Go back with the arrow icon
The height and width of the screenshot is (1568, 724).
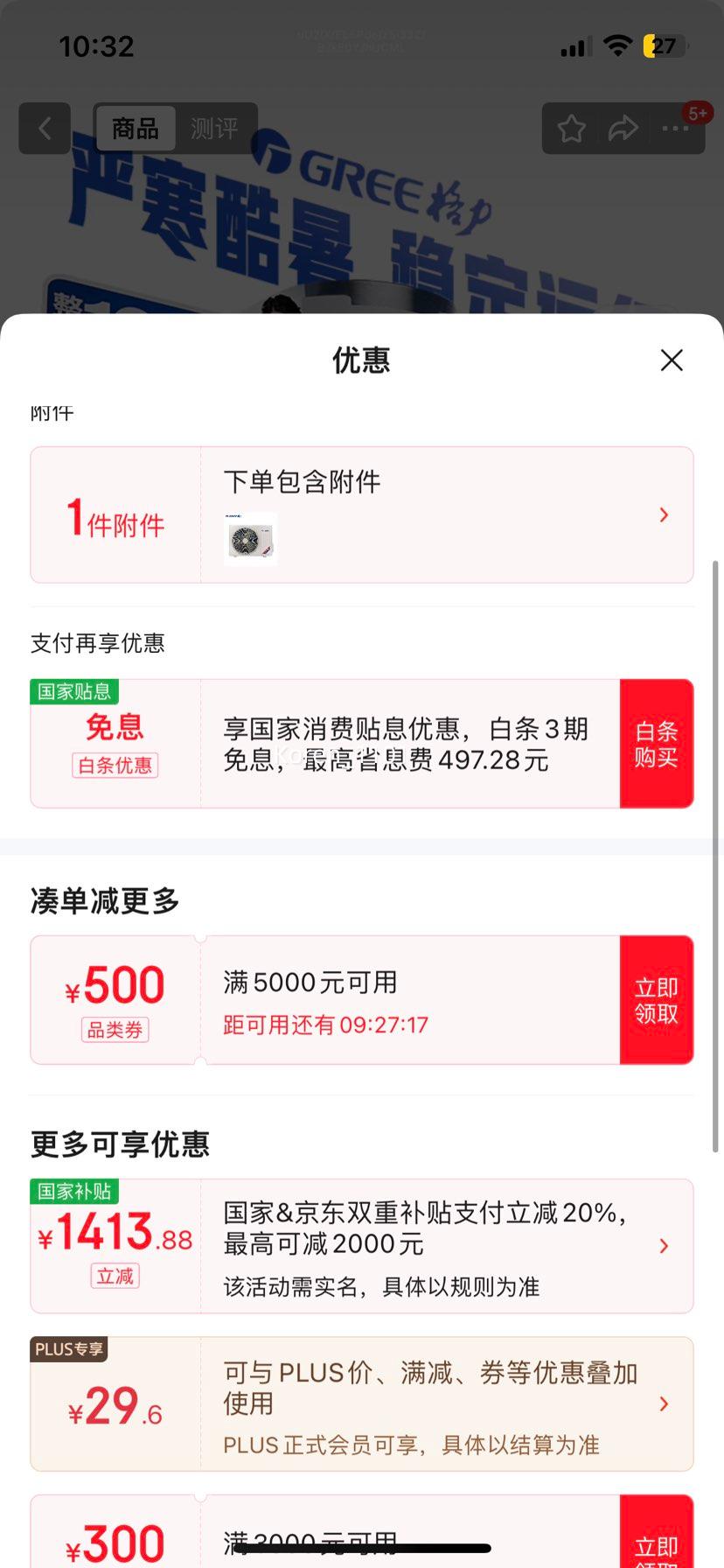tap(45, 129)
